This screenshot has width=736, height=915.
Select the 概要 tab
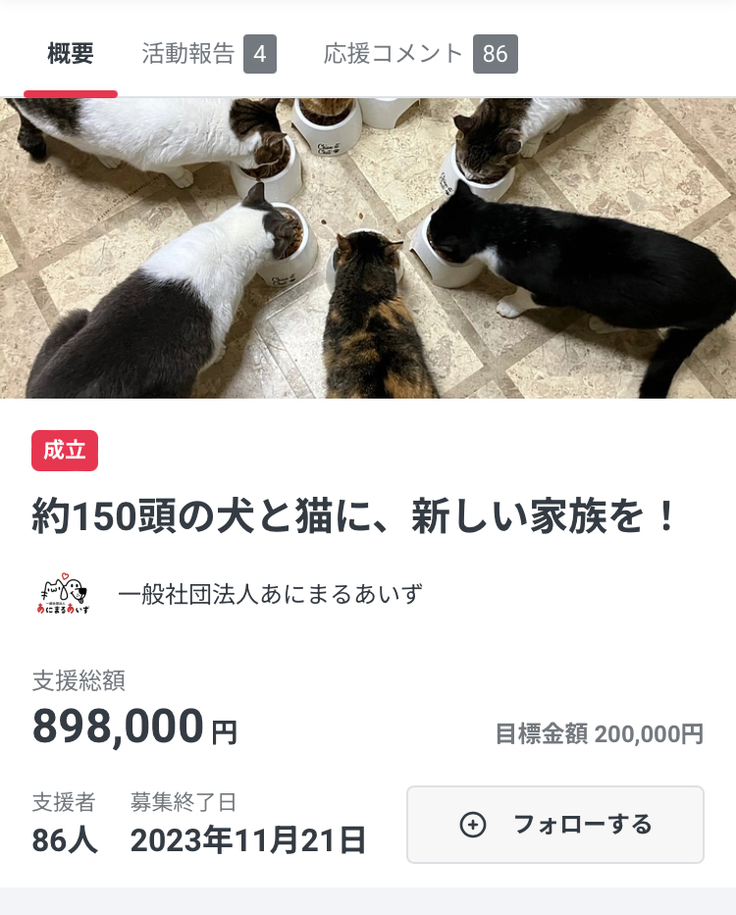tap(71, 54)
